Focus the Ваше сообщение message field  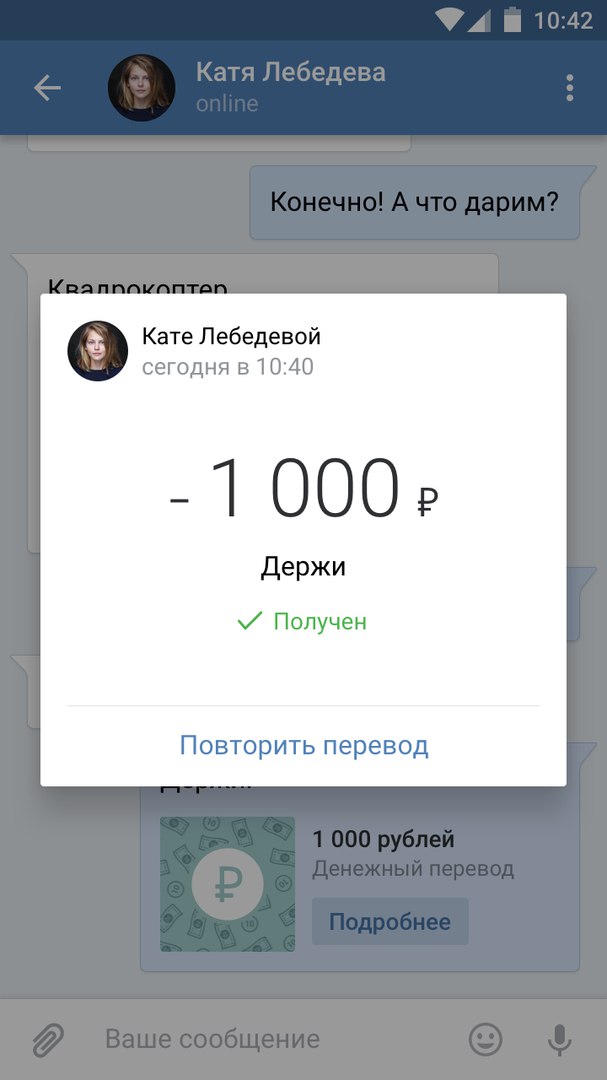[270, 1040]
